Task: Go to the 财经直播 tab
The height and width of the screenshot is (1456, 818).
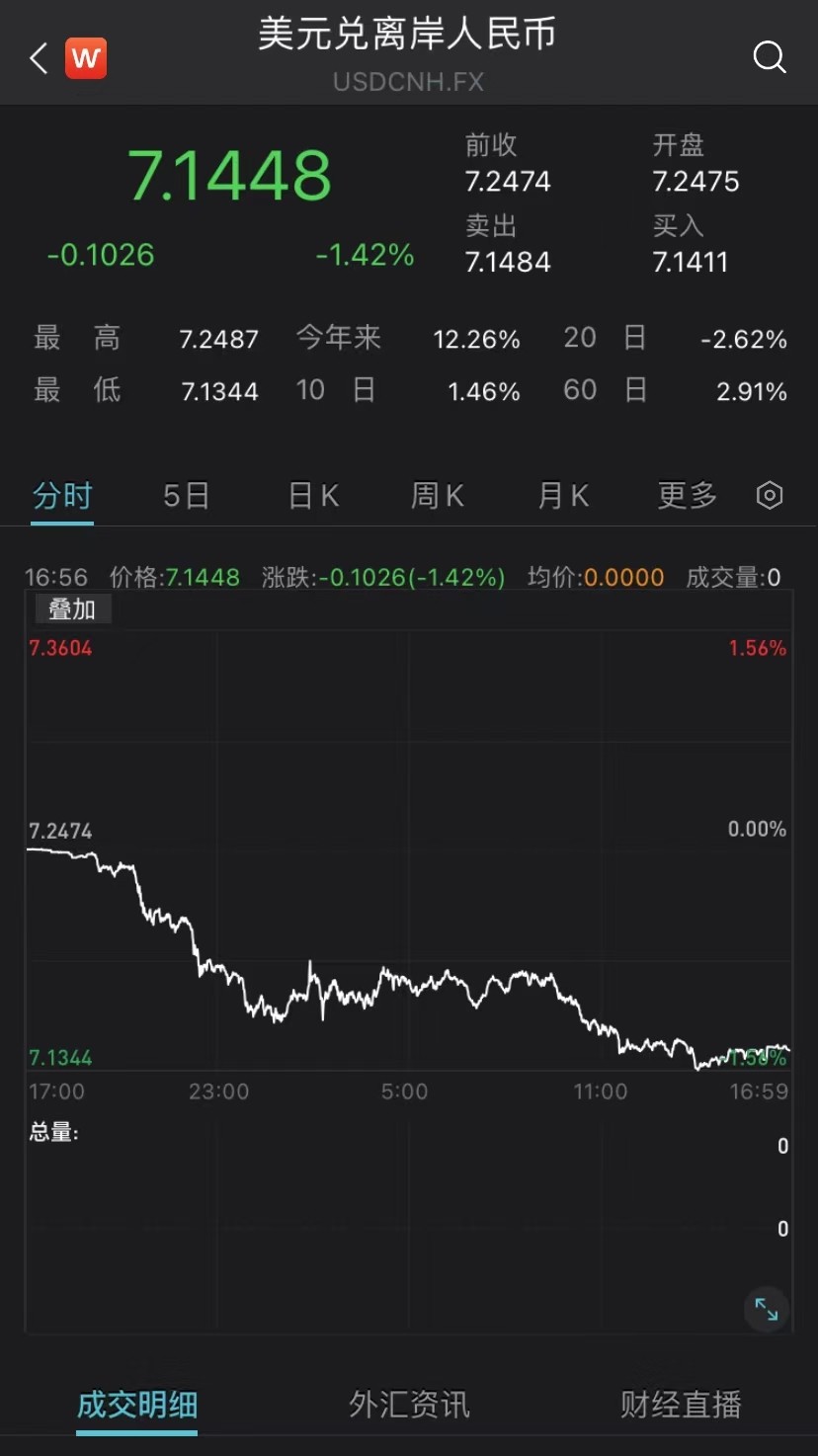Action: tap(681, 1405)
